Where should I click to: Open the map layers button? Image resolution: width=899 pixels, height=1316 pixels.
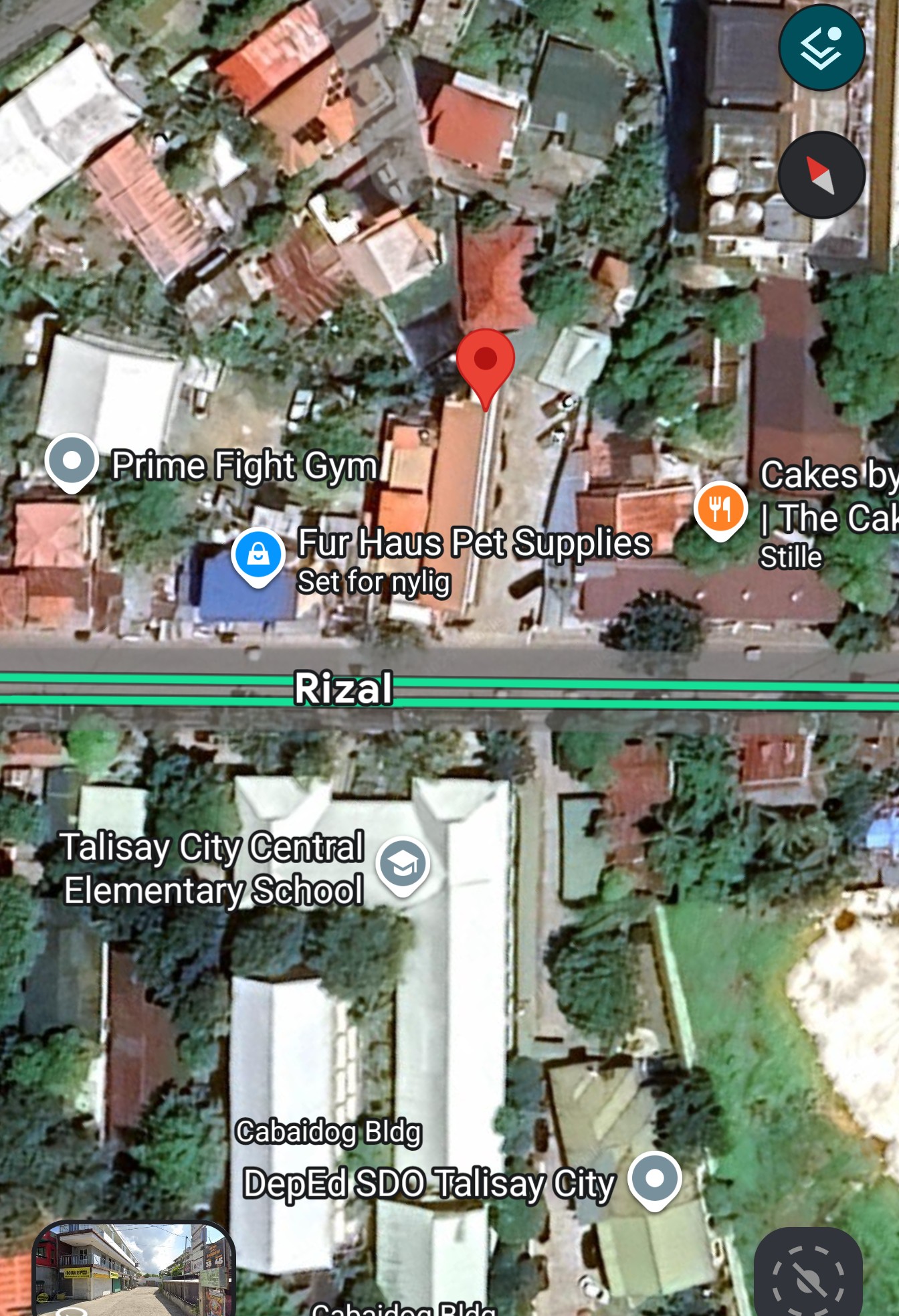[821, 48]
